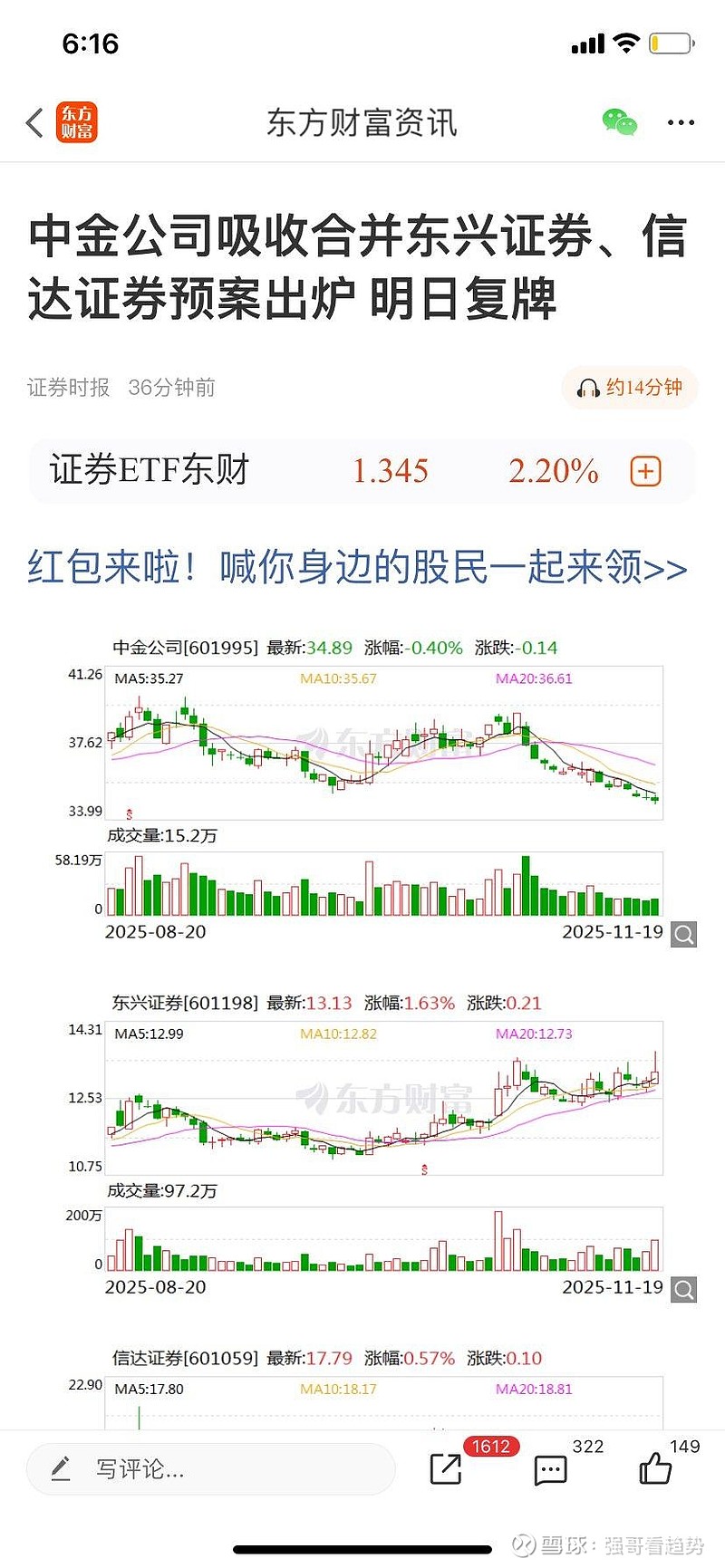Listen to the article, 约14分钟 audio button

click(x=630, y=388)
